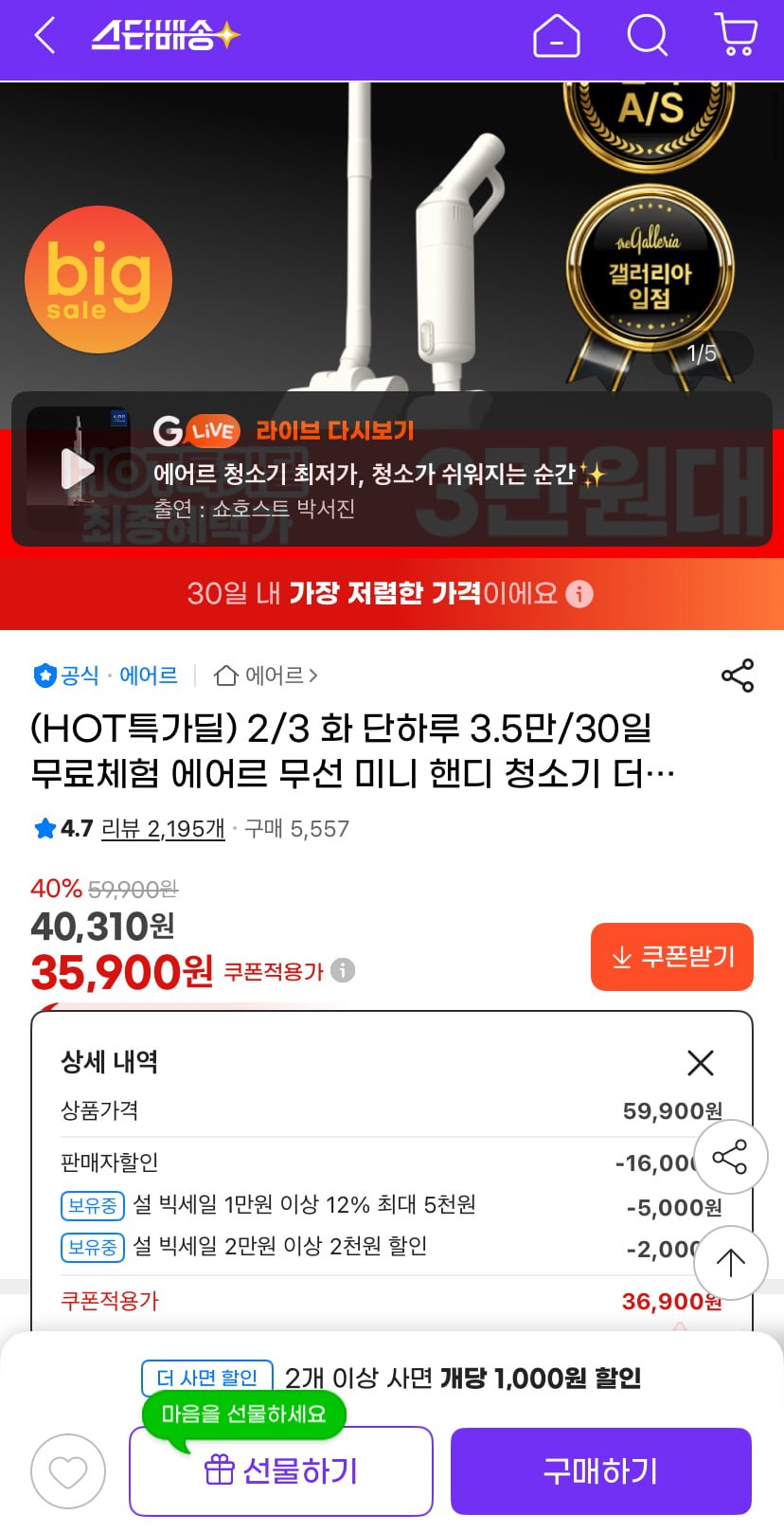Tap 쿠폰받기 to download coupon

(x=671, y=957)
